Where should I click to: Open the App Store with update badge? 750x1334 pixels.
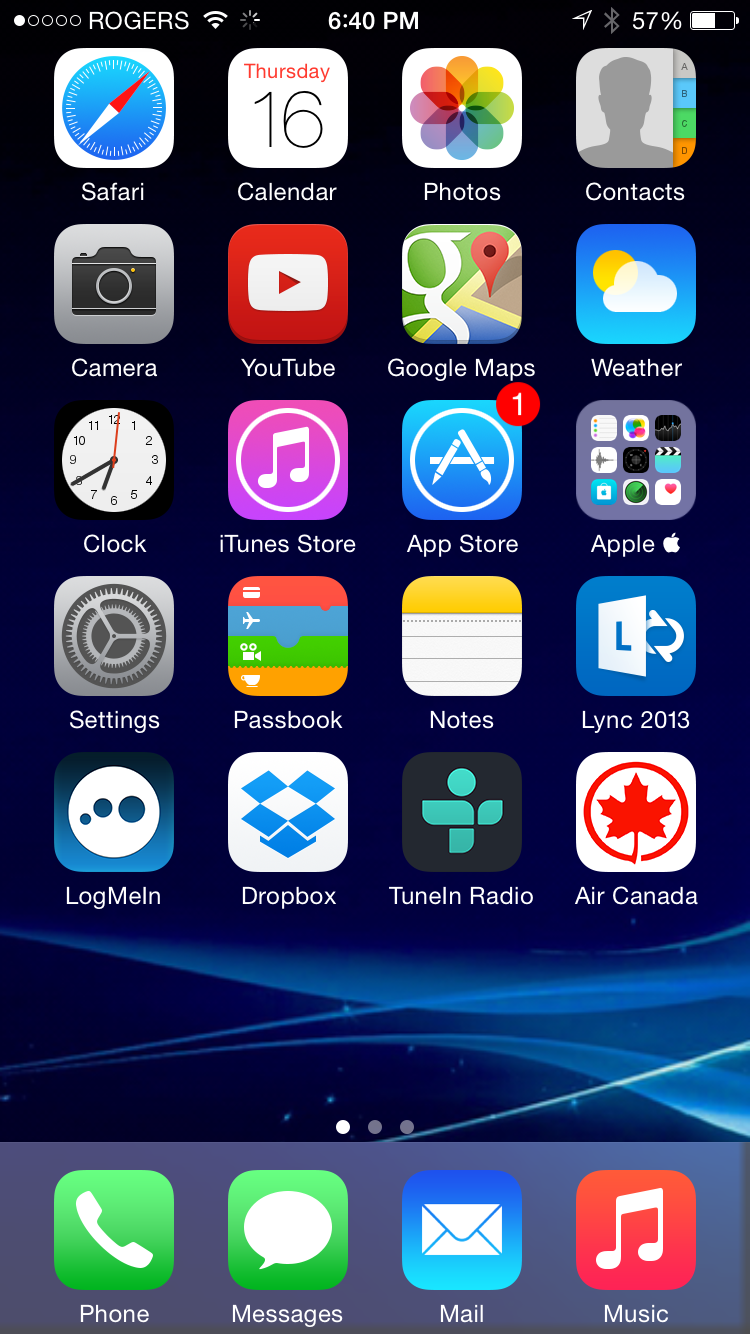461,460
